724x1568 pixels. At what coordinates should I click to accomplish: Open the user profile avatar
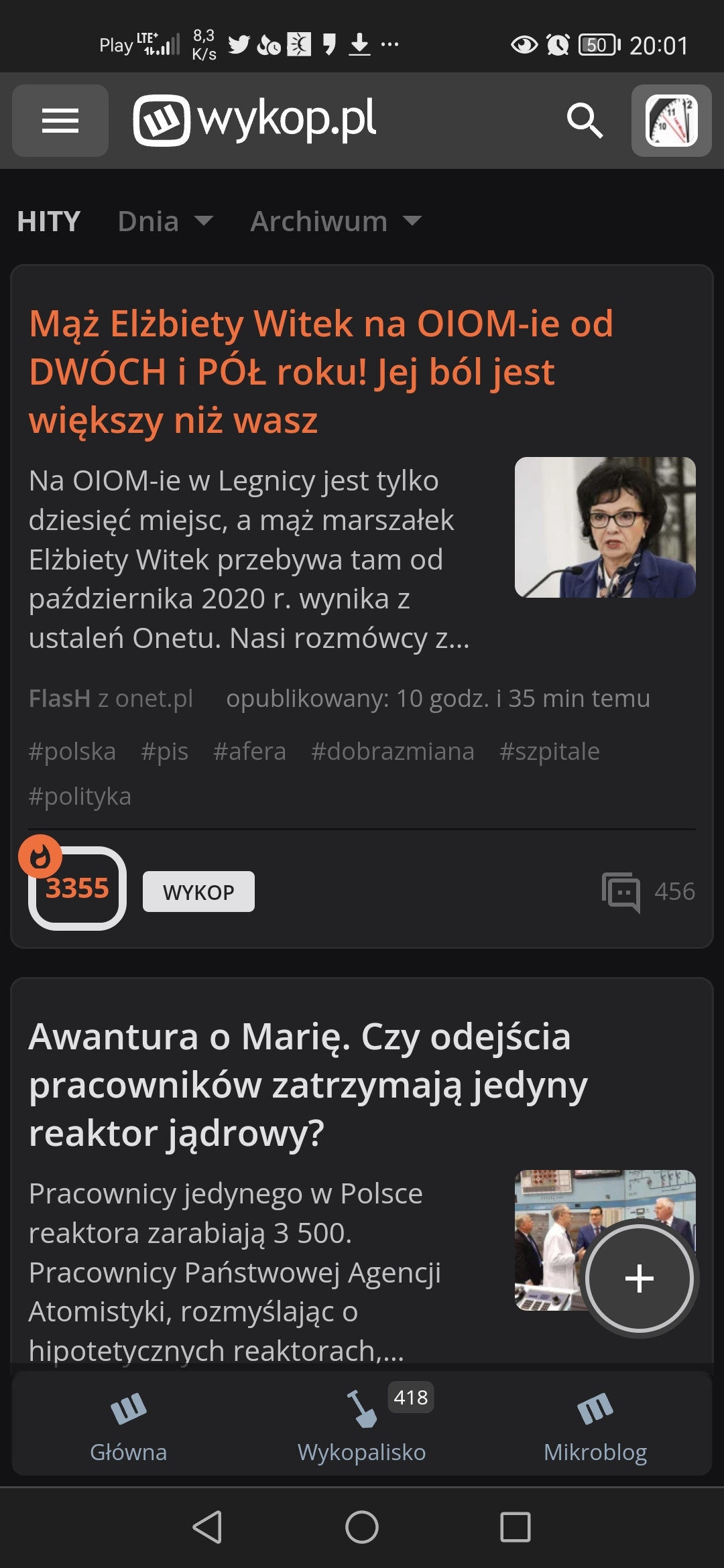(671, 121)
